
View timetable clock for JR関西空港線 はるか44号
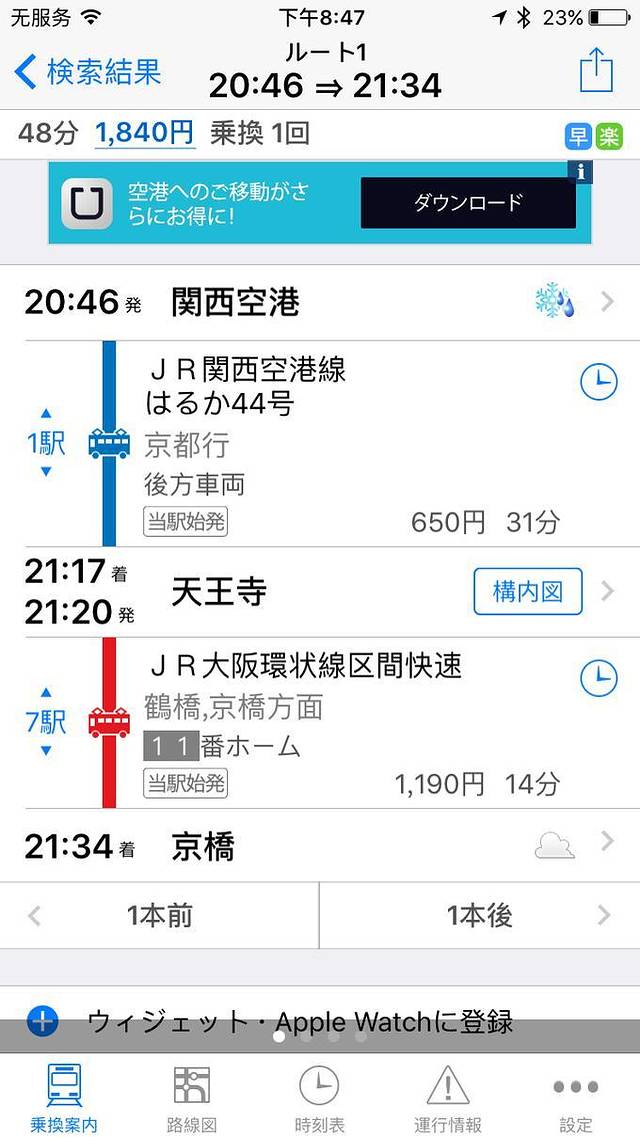tap(598, 381)
